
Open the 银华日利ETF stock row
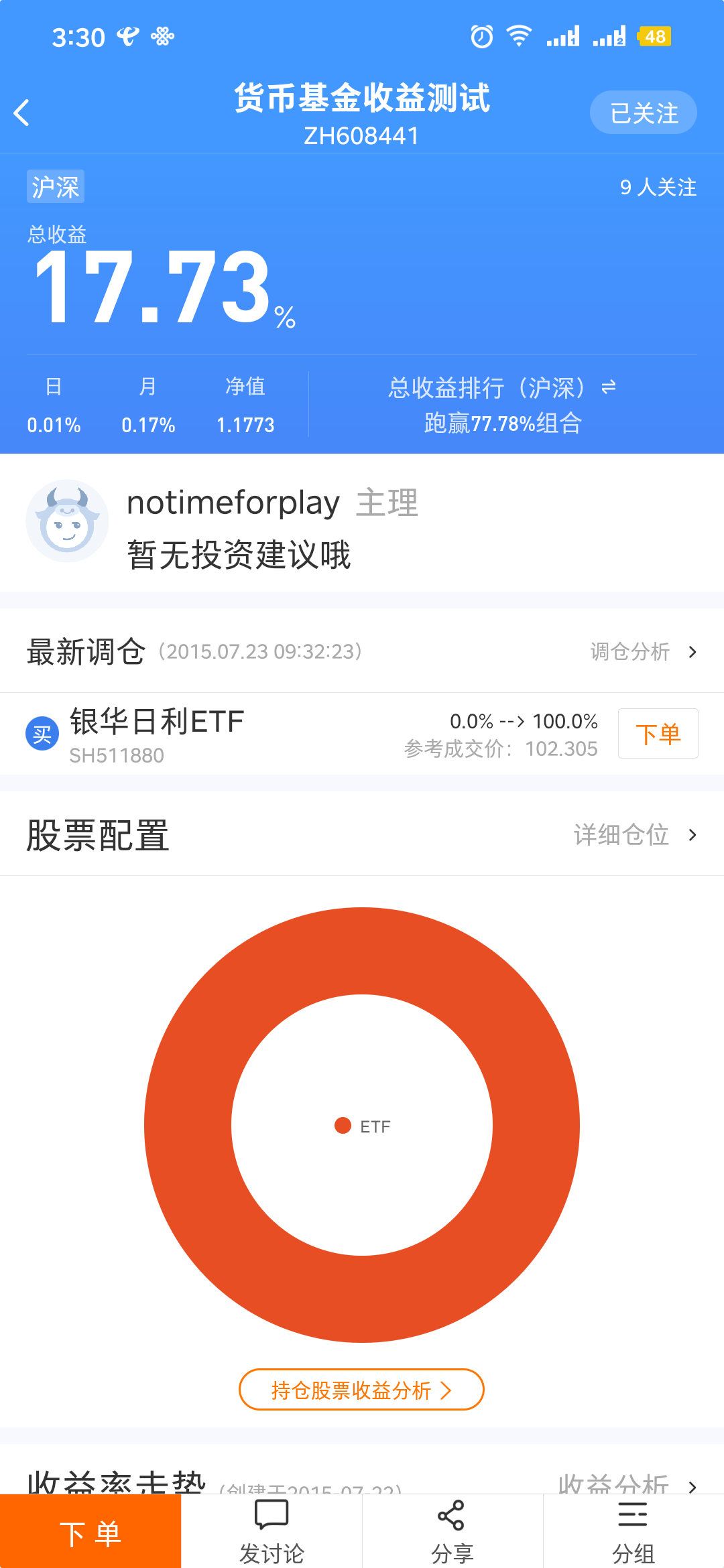[201, 734]
